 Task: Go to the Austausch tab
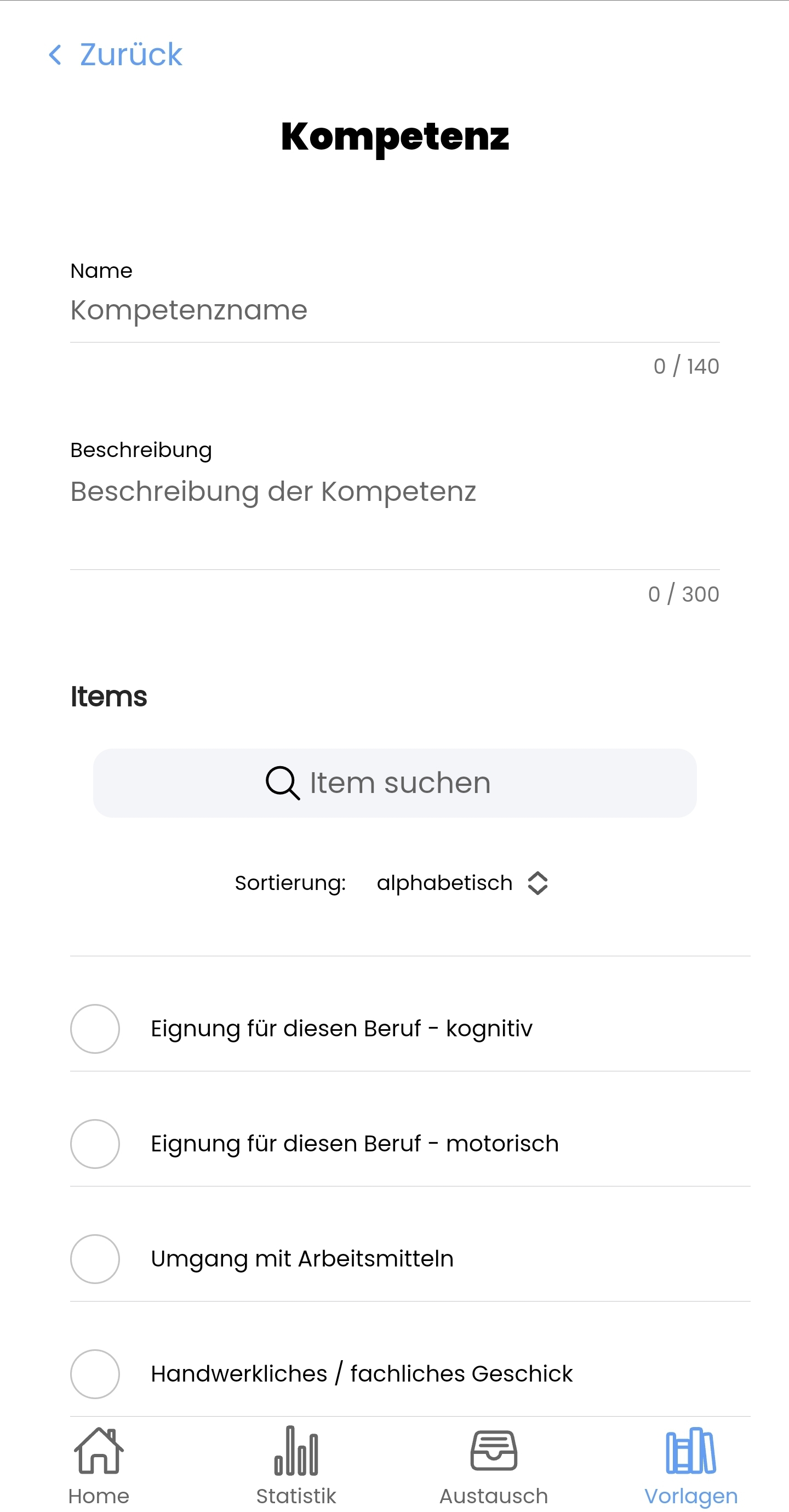click(493, 1465)
